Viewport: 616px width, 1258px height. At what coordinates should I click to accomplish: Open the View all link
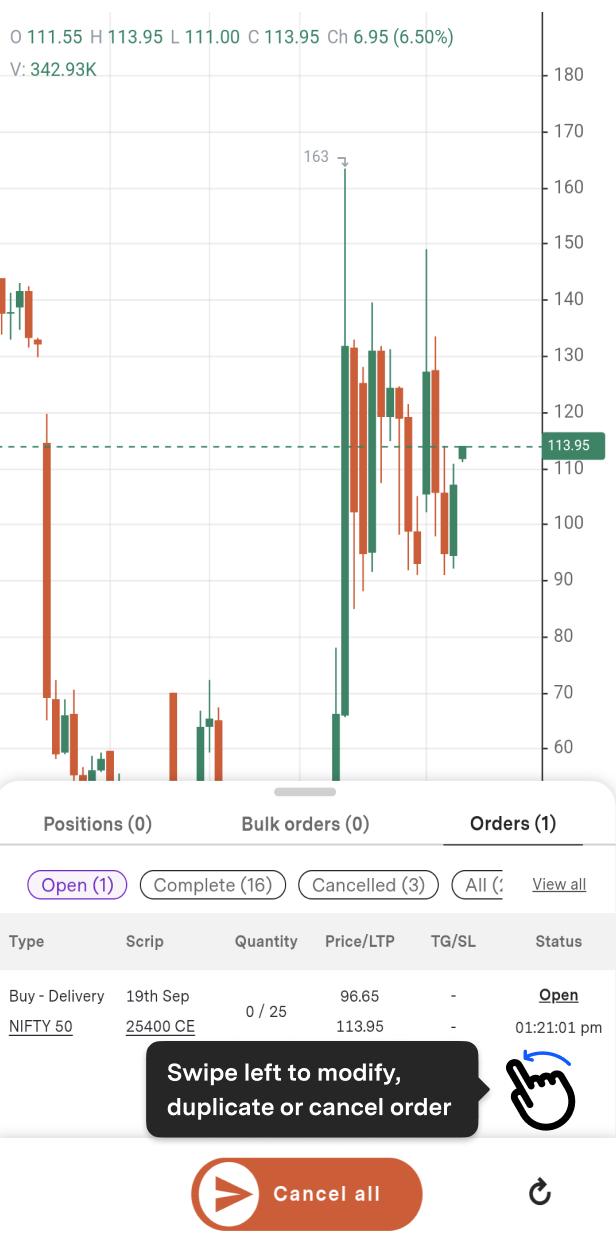tap(559, 884)
